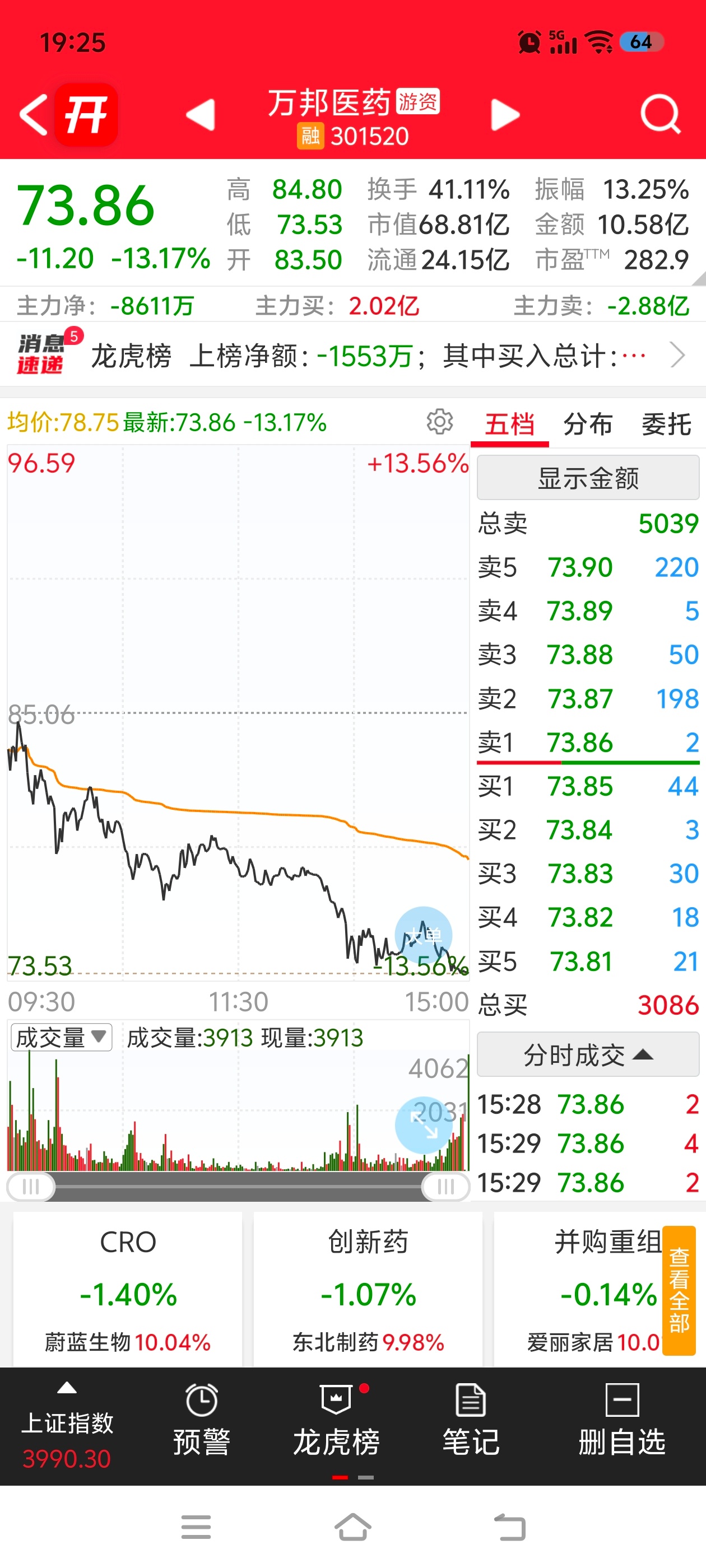
Task: Switch to the previous stock
Action: (201, 114)
